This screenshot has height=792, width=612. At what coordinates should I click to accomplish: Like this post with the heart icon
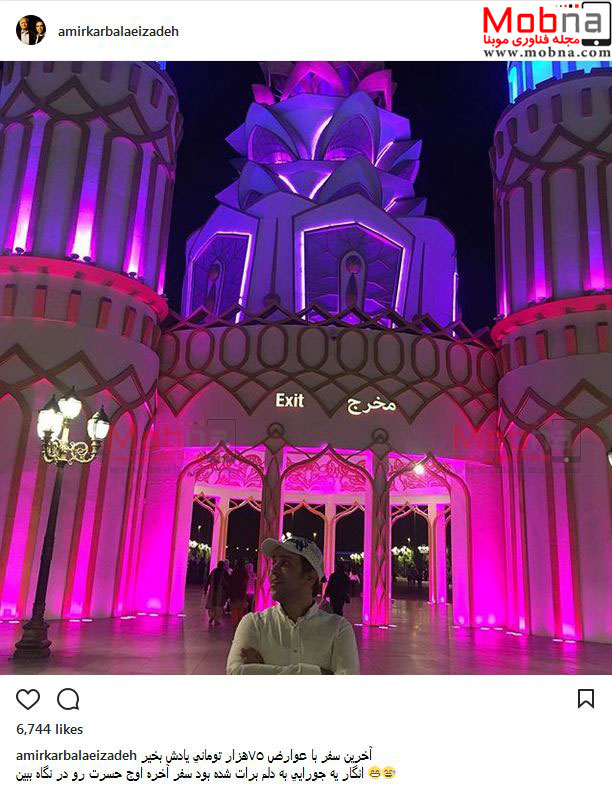tap(29, 699)
